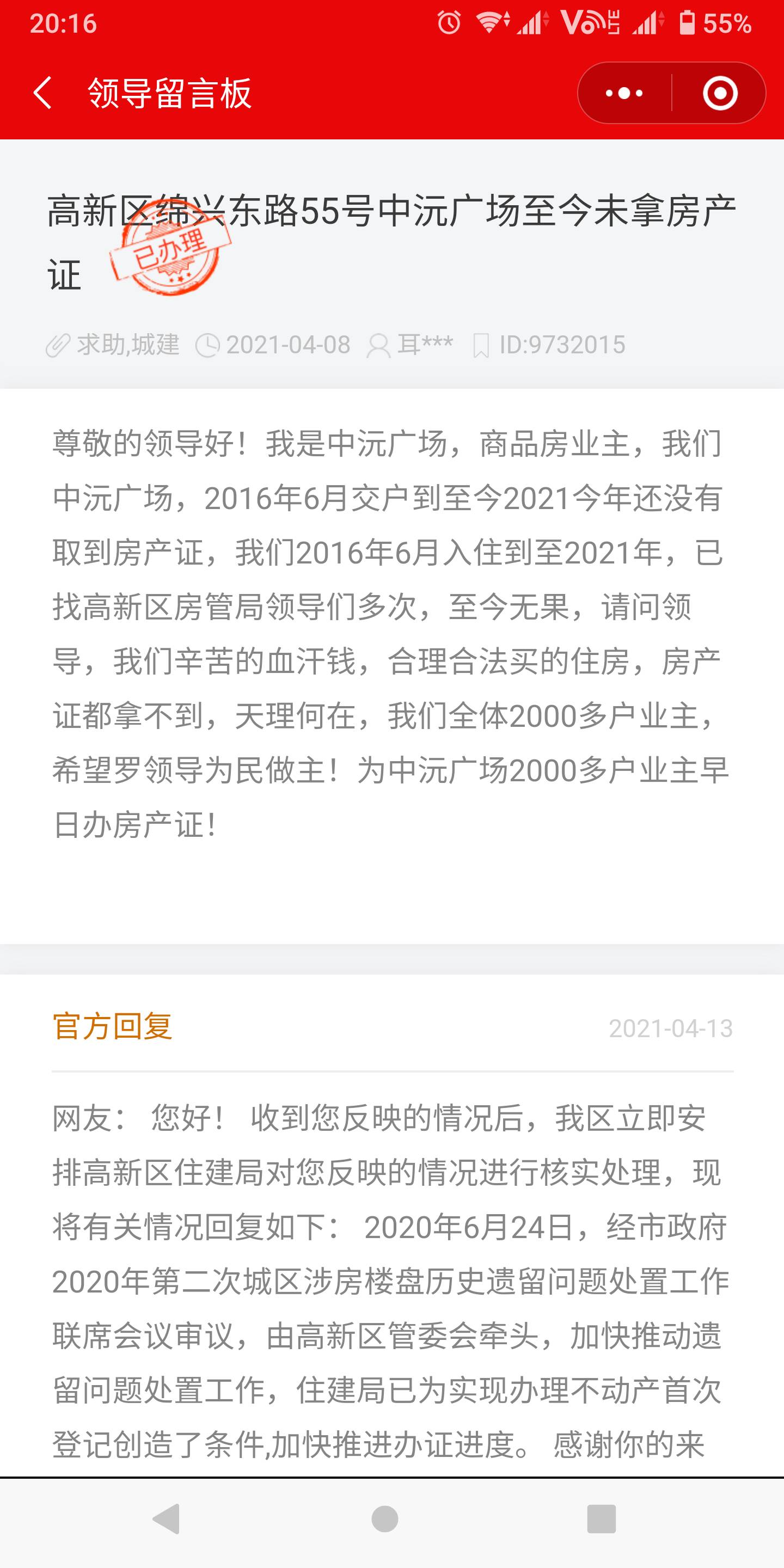This screenshot has height=1568, width=784.
Task: Tap the system back navigation button
Action: [166, 1518]
